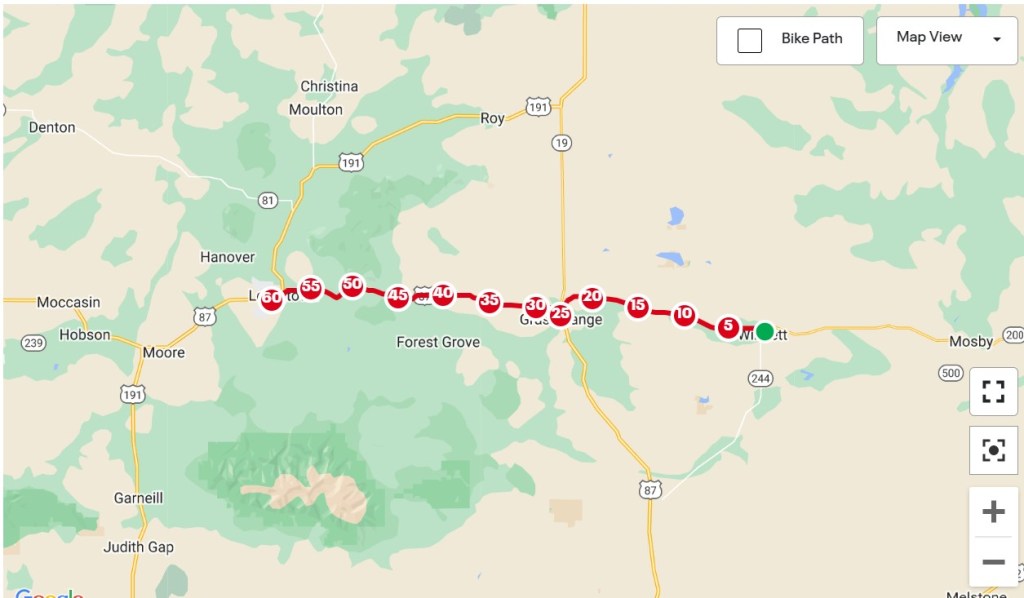Select the mile 50 route marker
Image resolution: width=1024 pixels, height=598 pixels.
pyautogui.click(x=352, y=285)
